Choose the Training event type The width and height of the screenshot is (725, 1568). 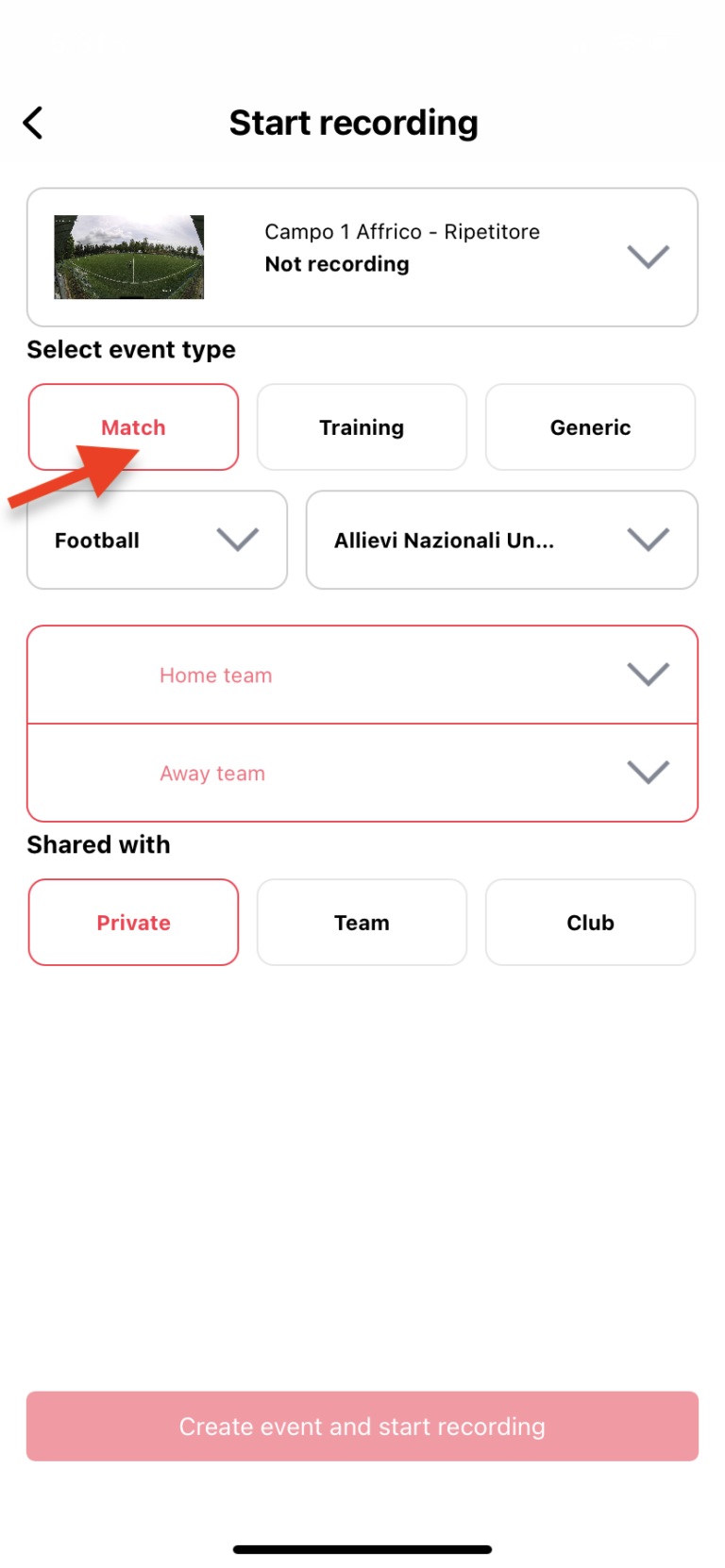(x=362, y=427)
